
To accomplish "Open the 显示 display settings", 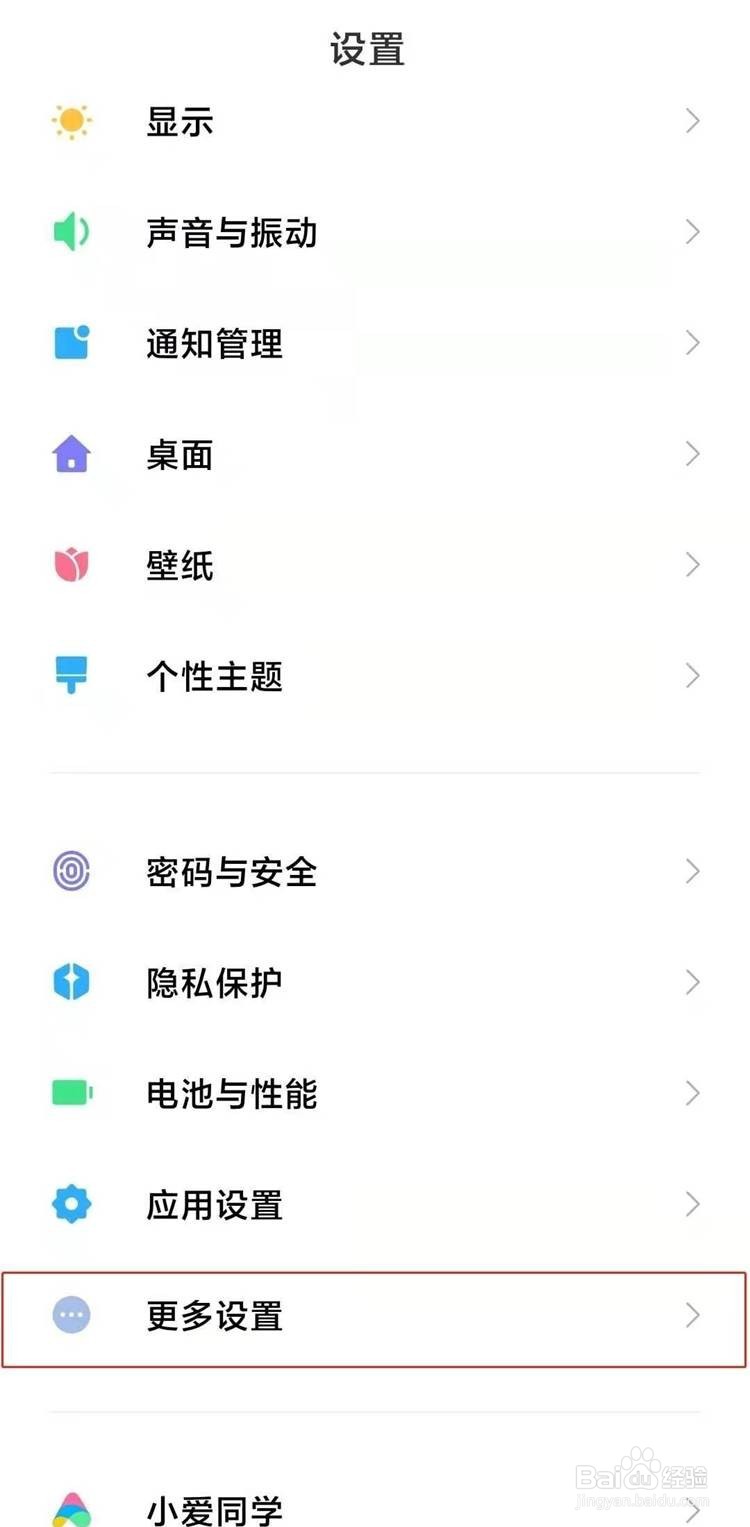I will click(375, 122).
